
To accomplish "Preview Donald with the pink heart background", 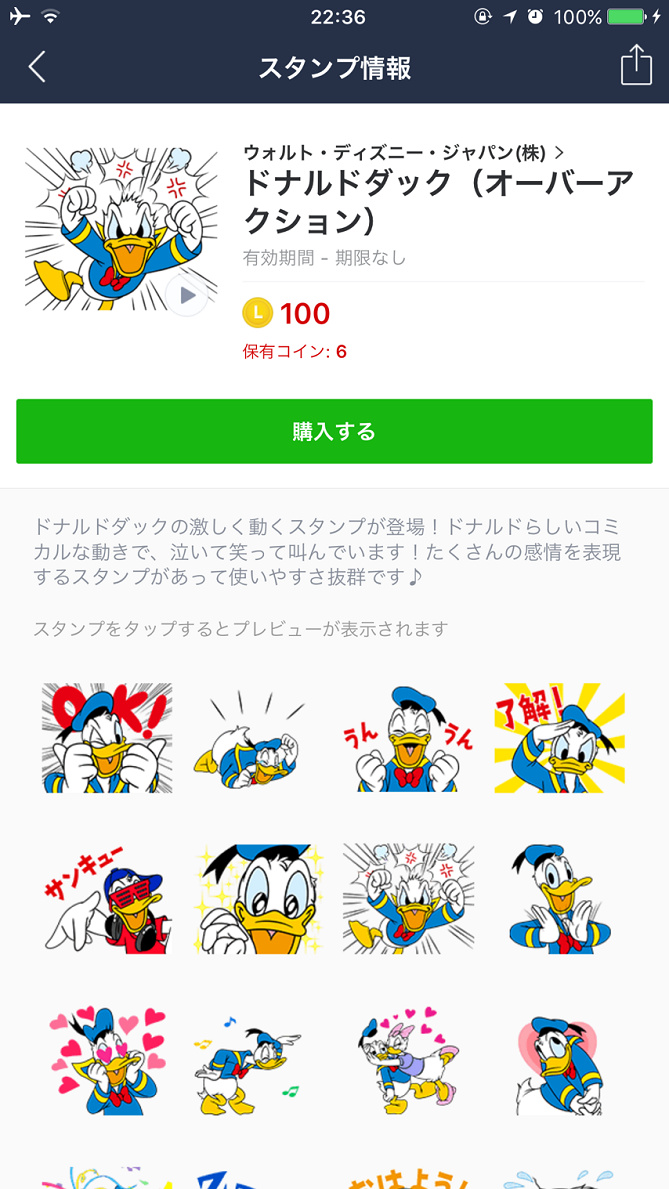I will (560, 1061).
